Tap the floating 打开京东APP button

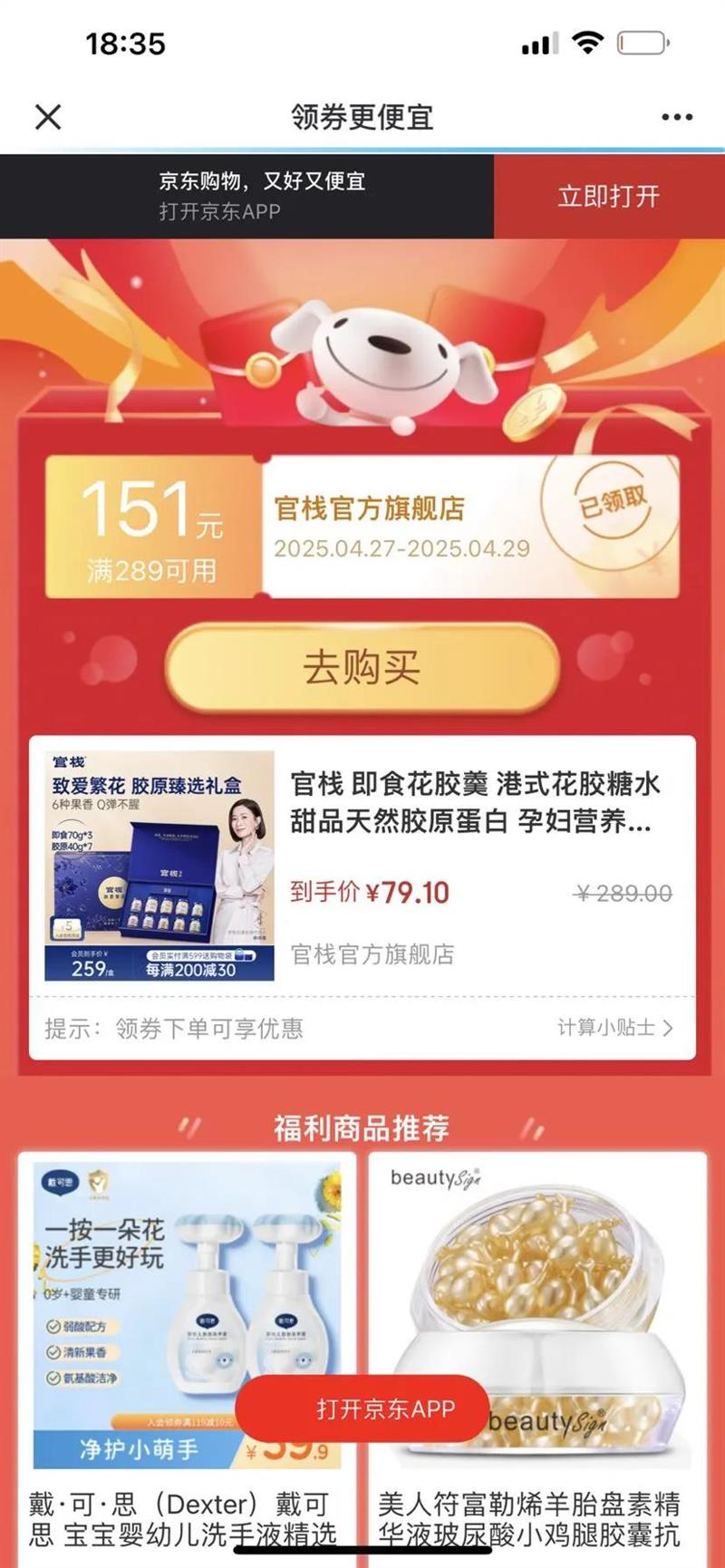(368, 1408)
